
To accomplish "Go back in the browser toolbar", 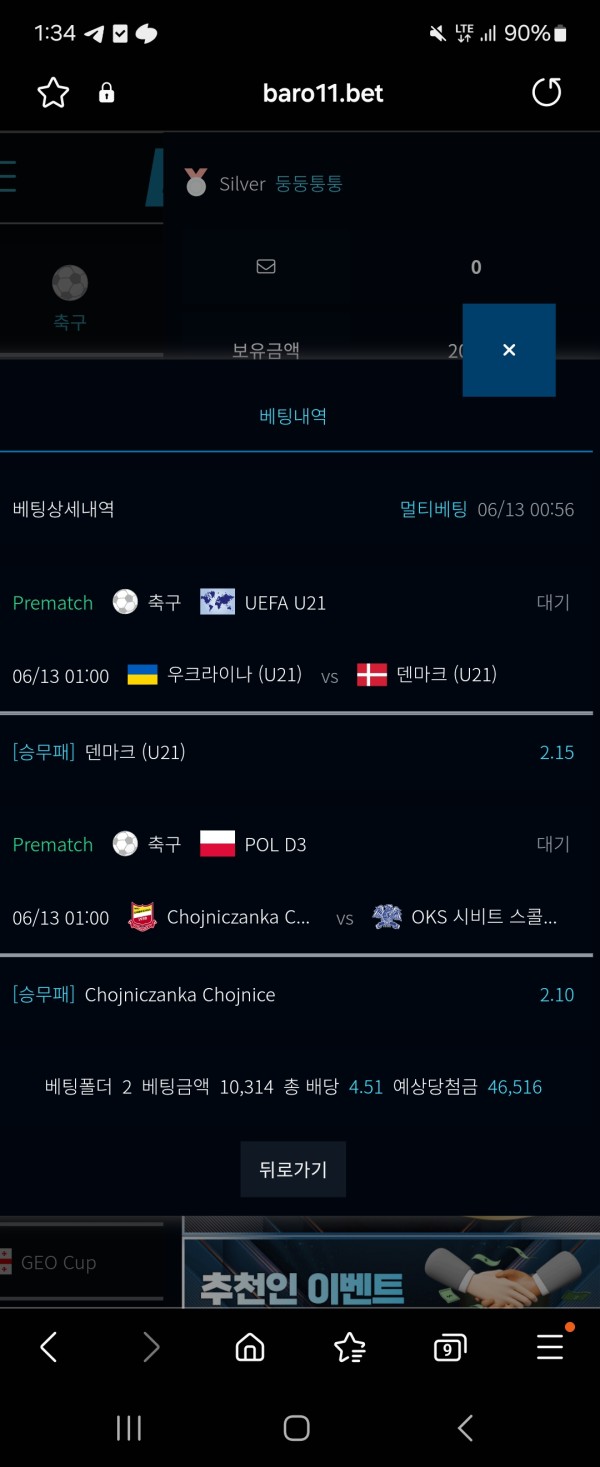I will pyautogui.click(x=48, y=1348).
